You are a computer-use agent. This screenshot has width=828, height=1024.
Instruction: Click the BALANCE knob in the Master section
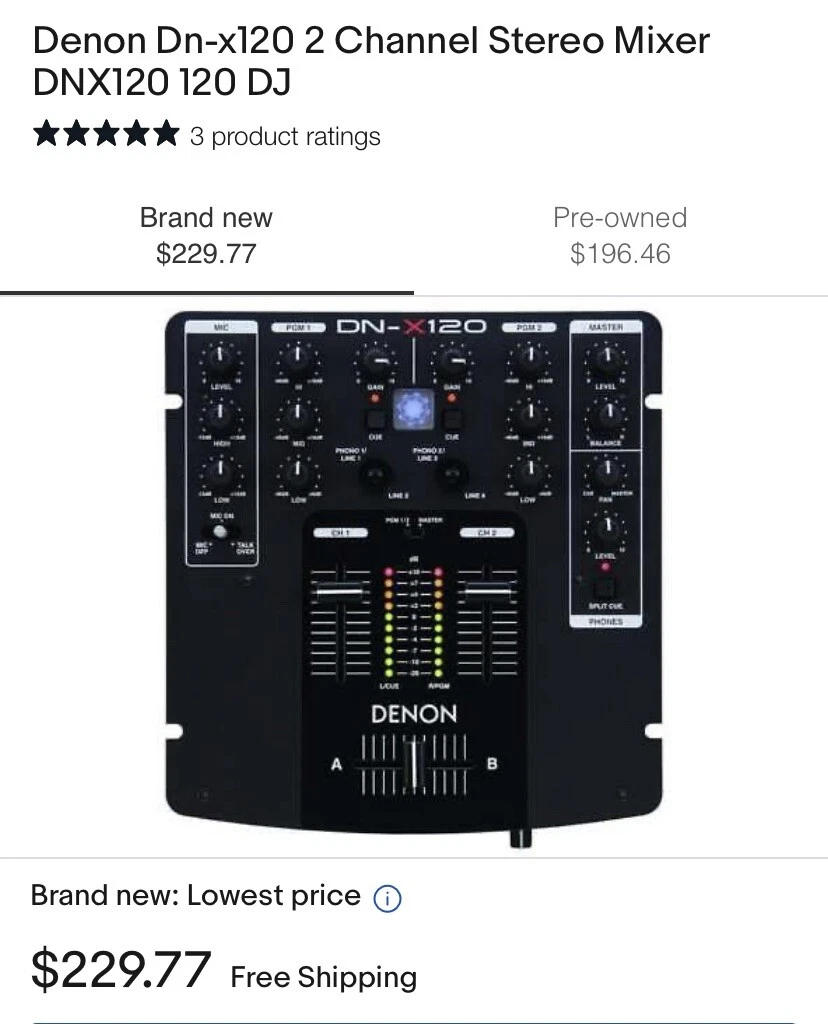609,412
